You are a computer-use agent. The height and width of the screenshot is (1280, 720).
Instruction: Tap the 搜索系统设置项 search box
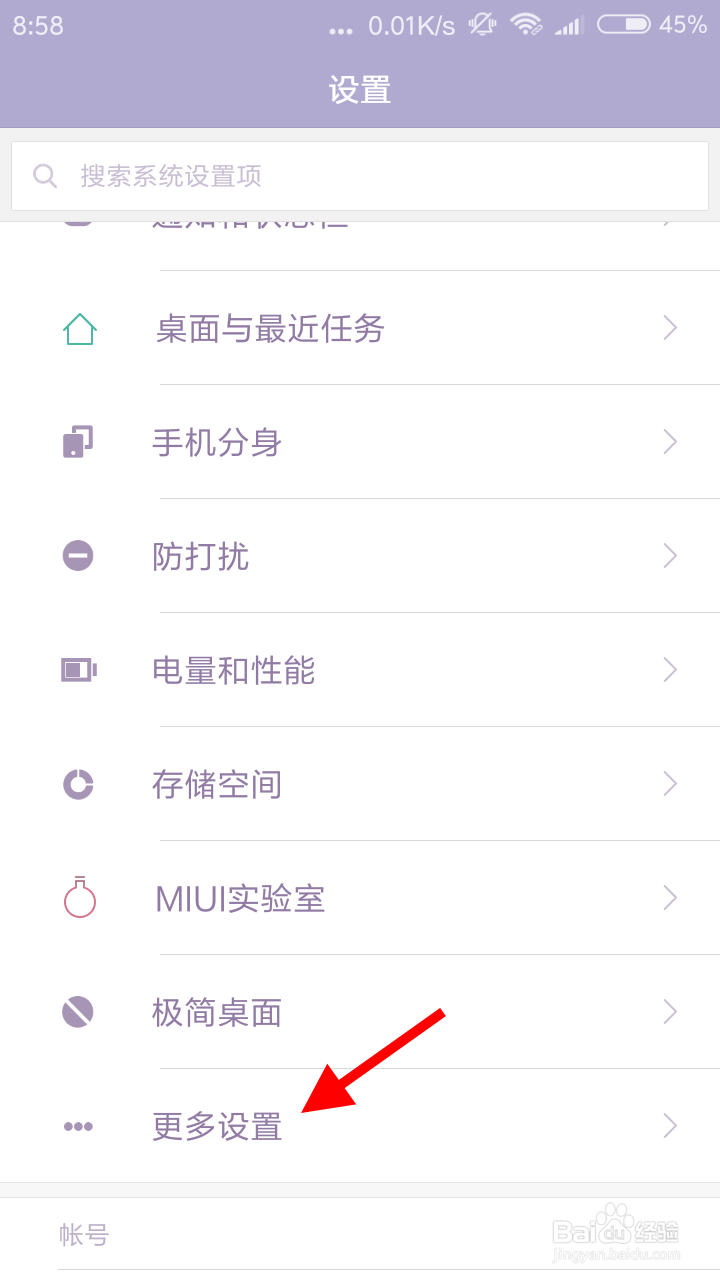(x=360, y=176)
